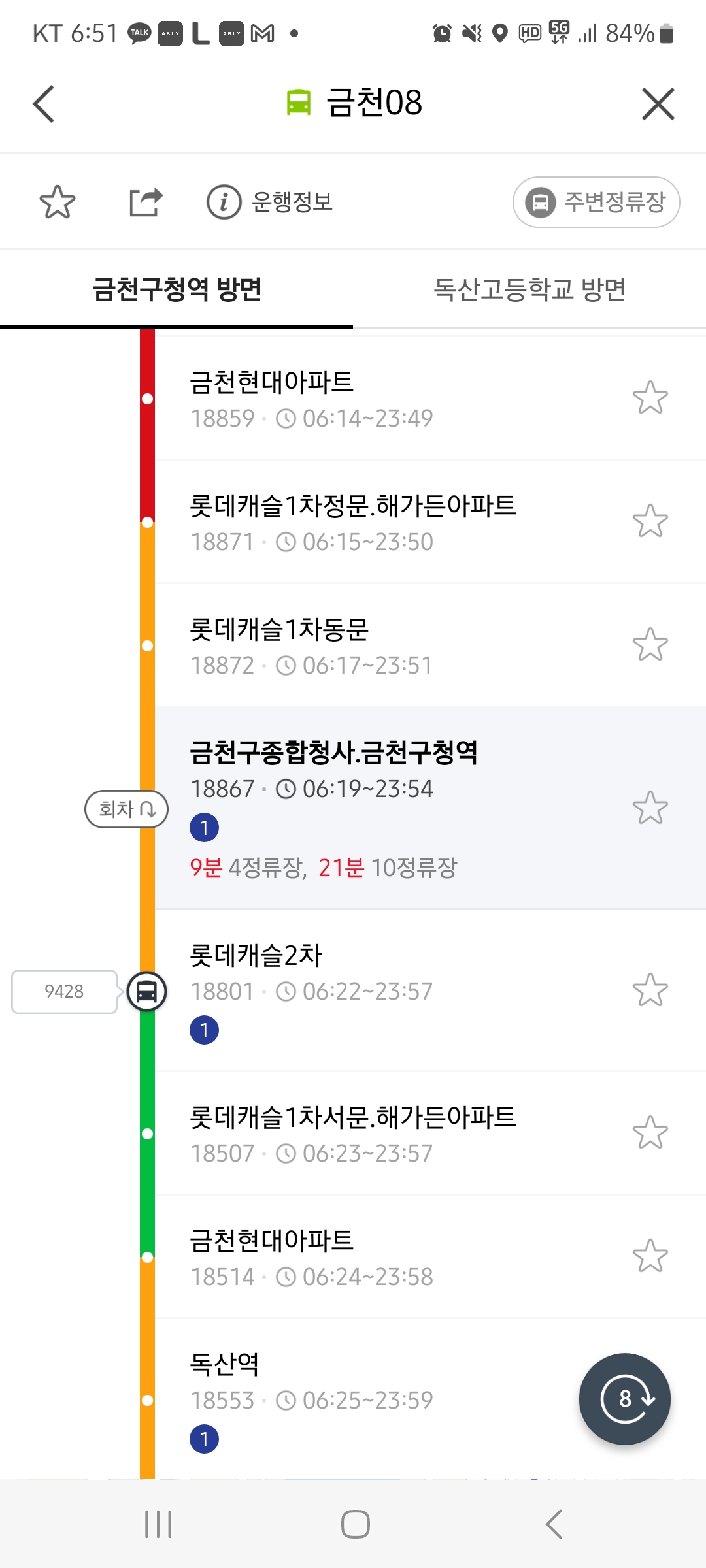The width and height of the screenshot is (706, 1568).
Task: Tap the bus 9428 marker
Action: [146, 992]
